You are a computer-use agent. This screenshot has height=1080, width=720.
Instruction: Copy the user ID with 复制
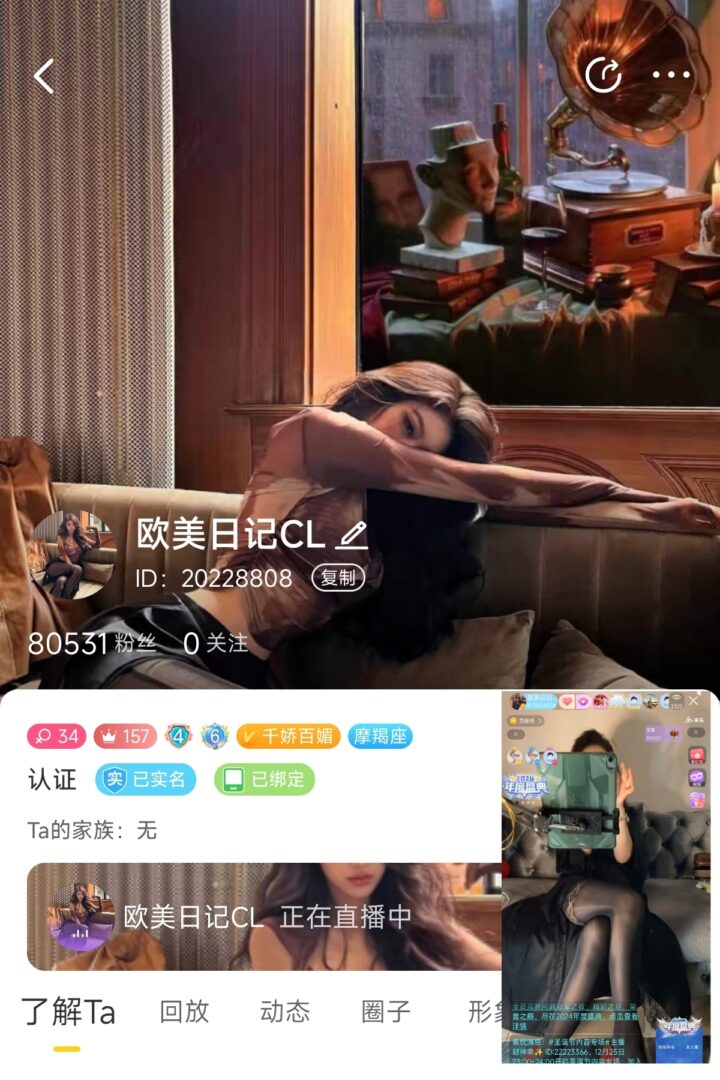click(338, 578)
